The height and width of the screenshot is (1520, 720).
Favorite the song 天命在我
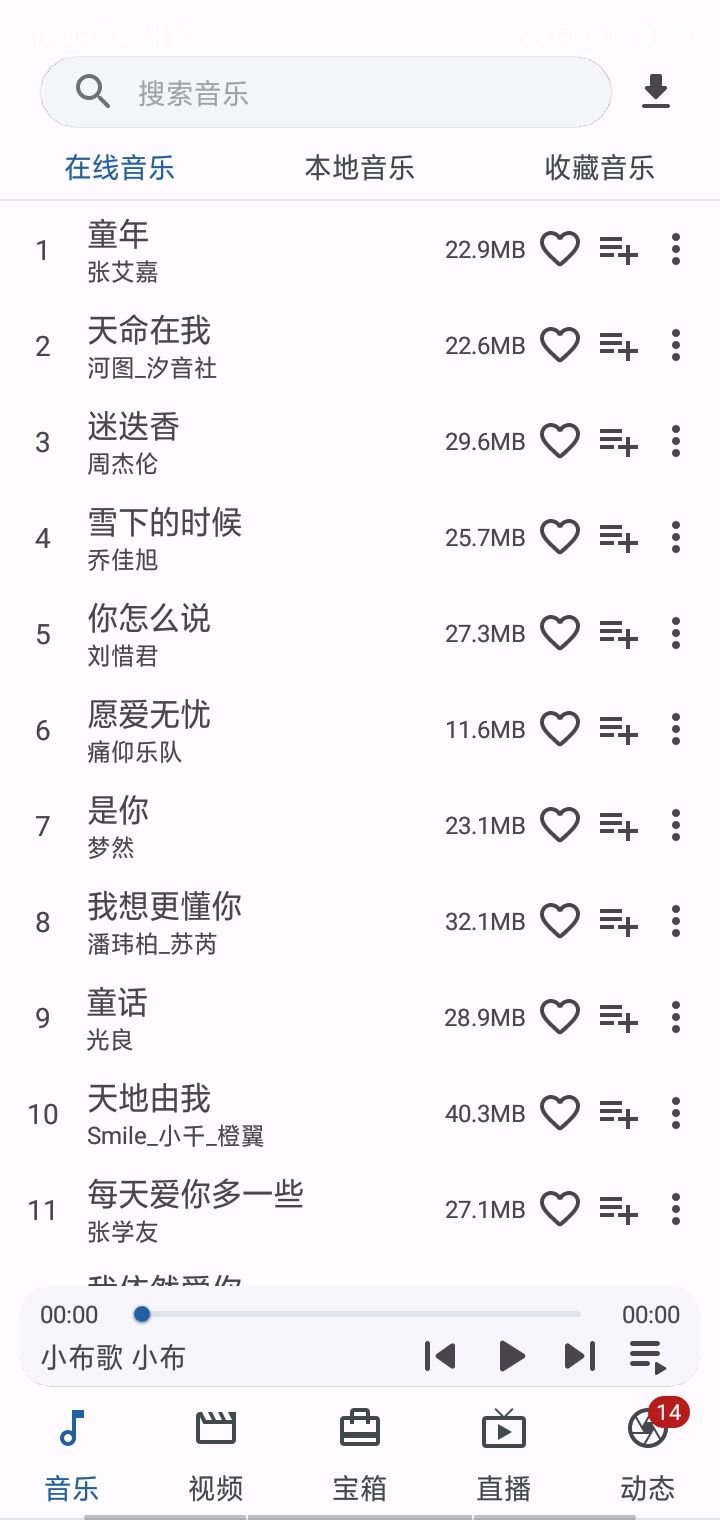[560, 346]
